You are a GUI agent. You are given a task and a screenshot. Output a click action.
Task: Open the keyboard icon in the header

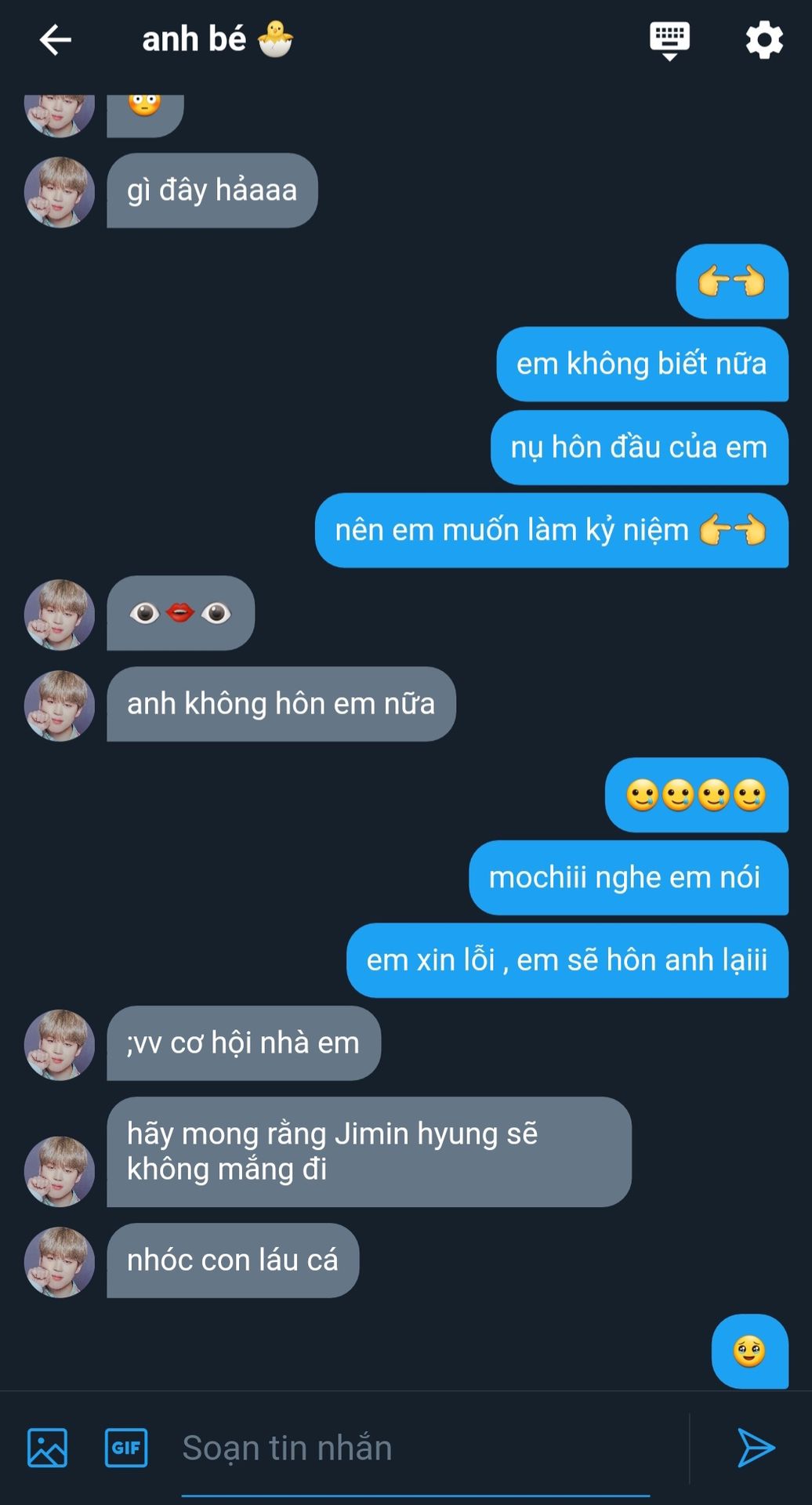point(669,40)
